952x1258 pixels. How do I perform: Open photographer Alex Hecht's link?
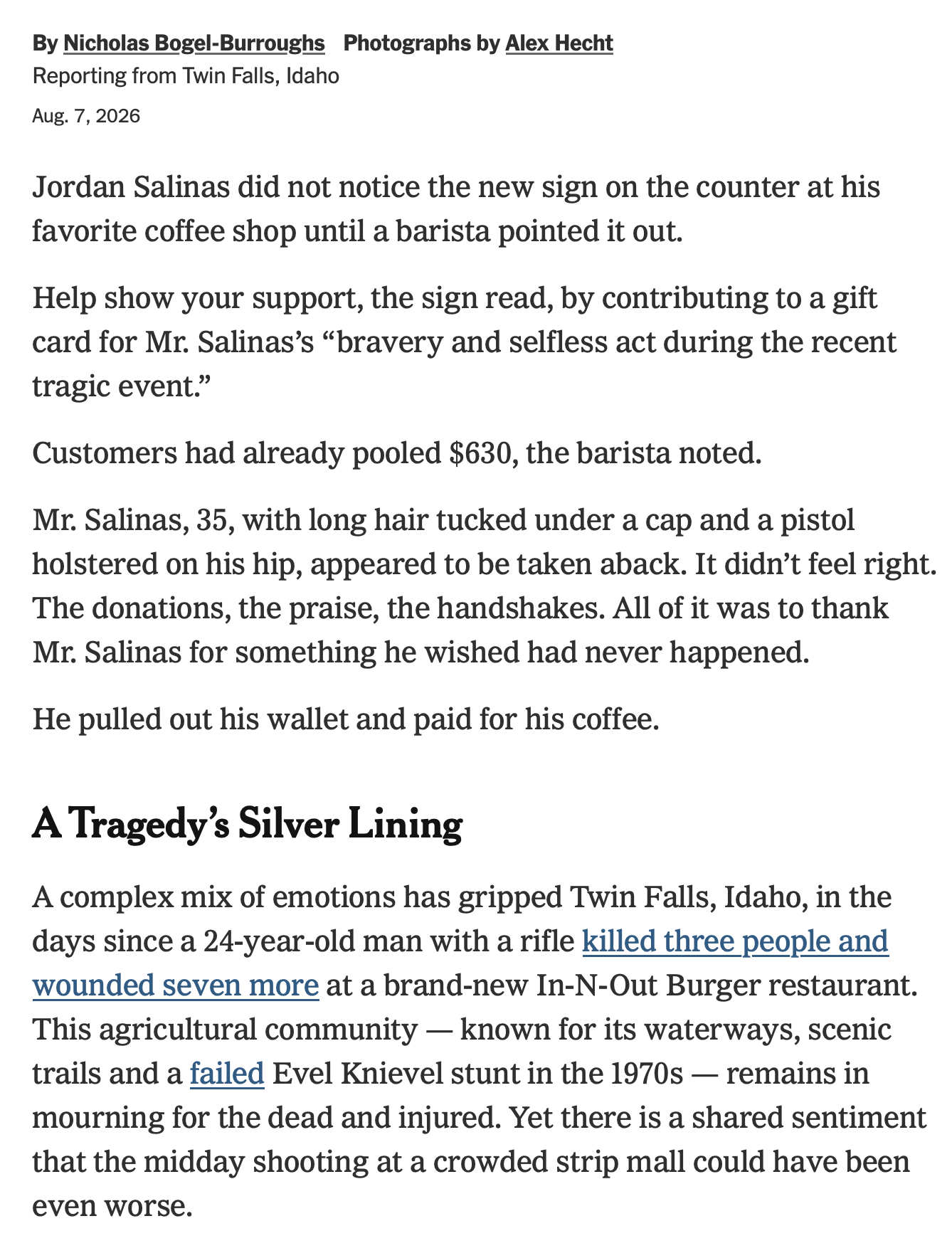[x=559, y=43]
